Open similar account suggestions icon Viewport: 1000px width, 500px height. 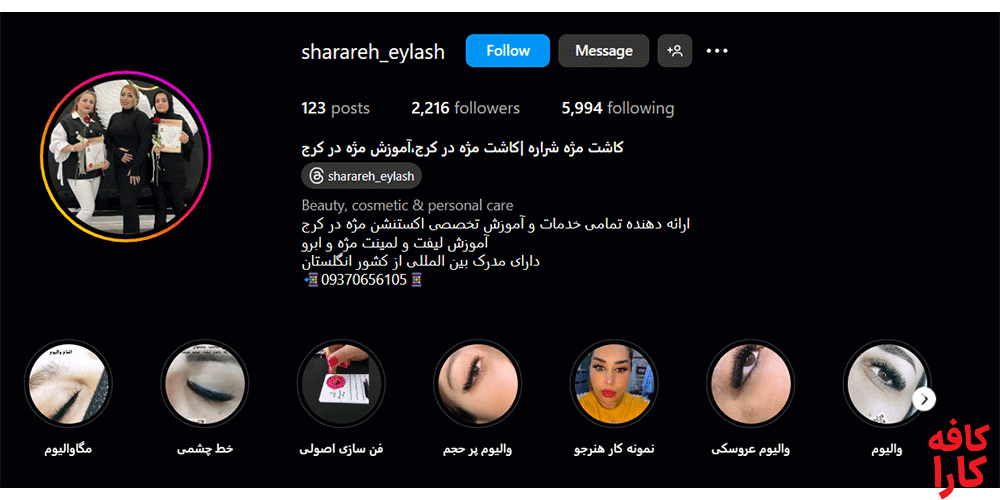pos(675,51)
